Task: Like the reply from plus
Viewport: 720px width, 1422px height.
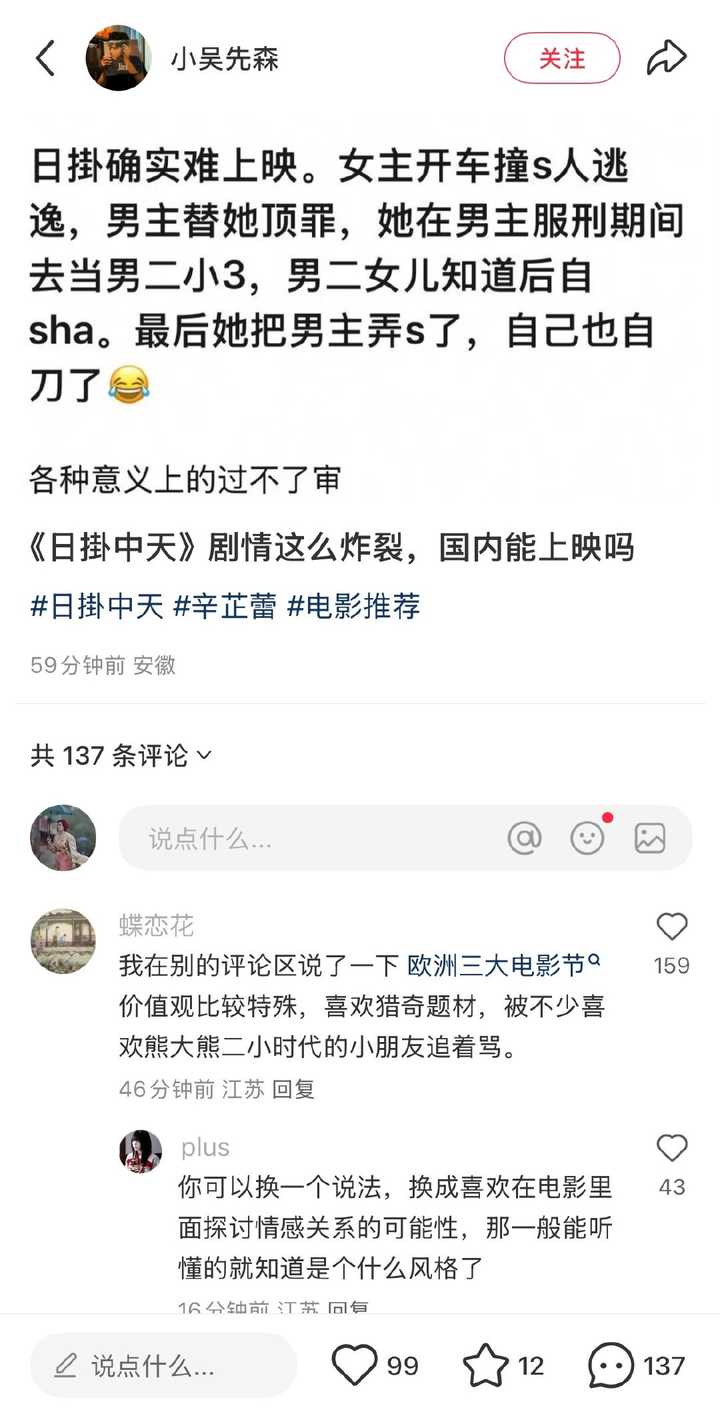Action: point(671,1149)
